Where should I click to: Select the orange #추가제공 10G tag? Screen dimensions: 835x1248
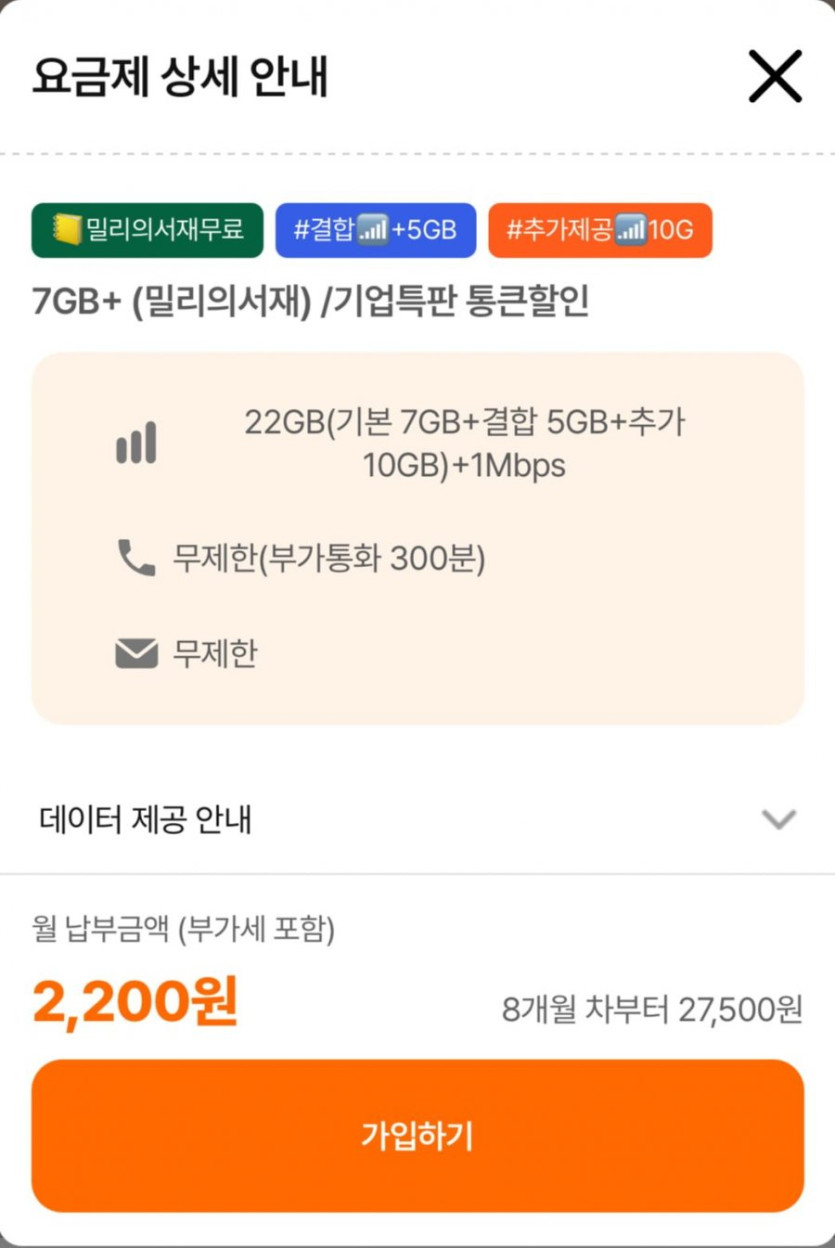pyautogui.click(x=600, y=231)
